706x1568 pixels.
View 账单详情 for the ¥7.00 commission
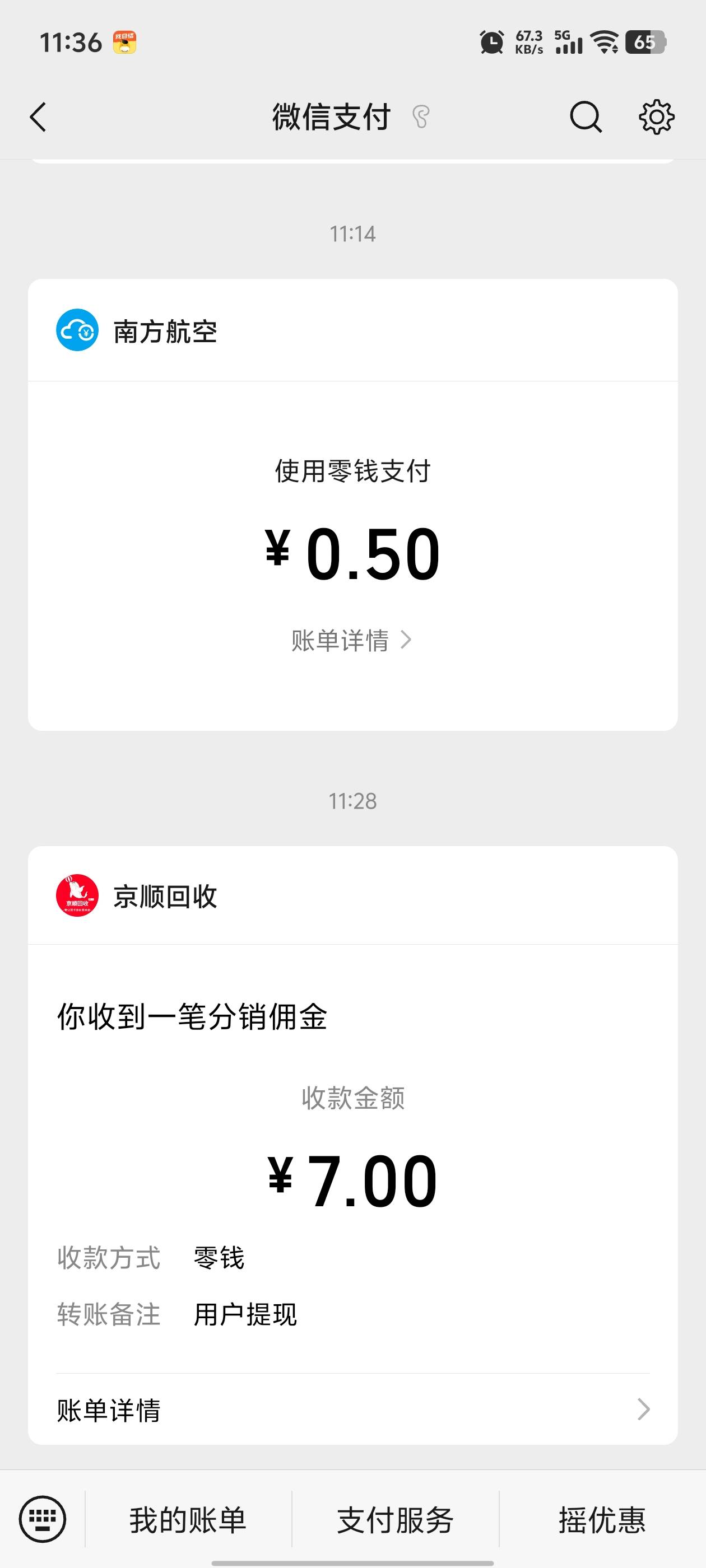pos(352,1410)
